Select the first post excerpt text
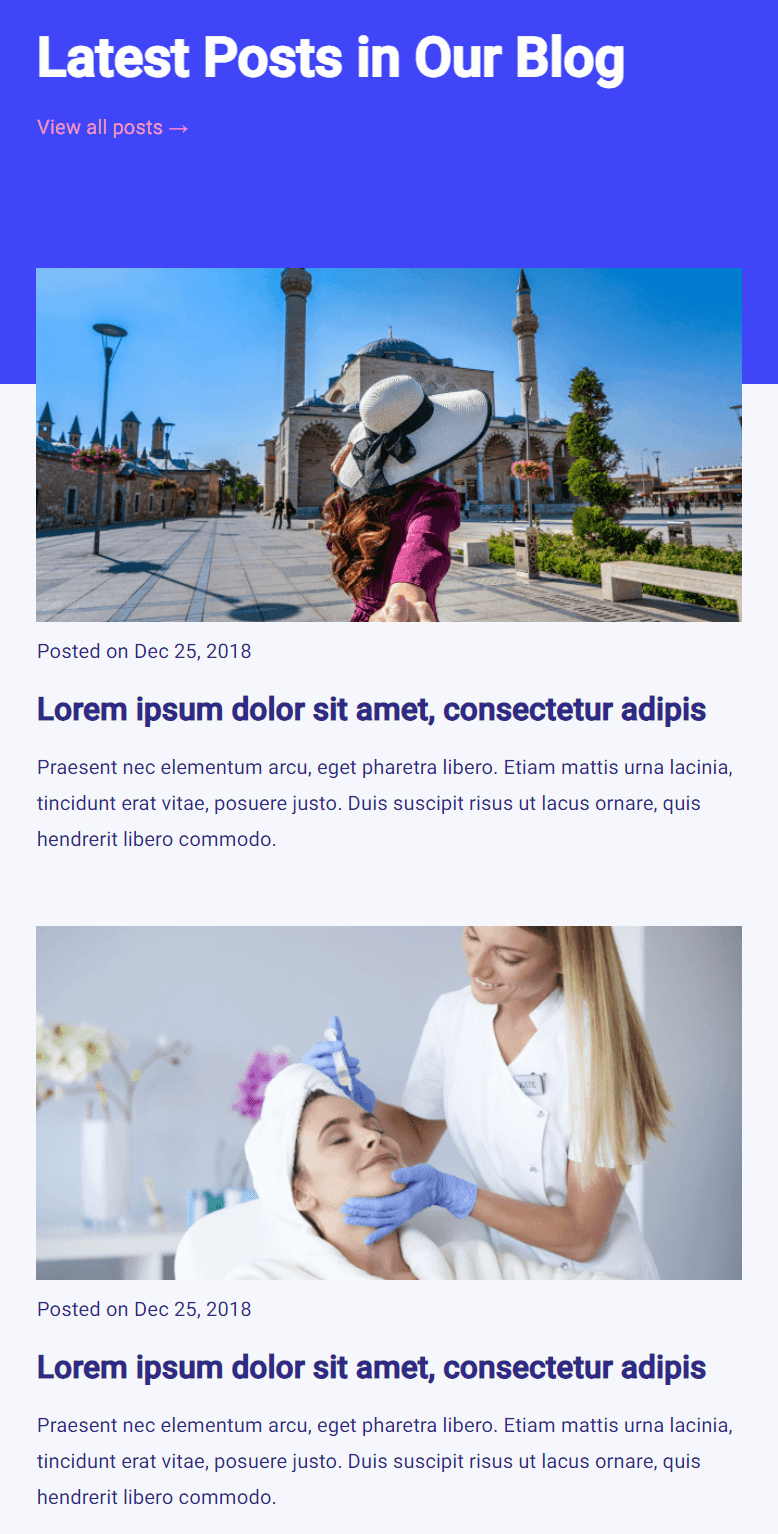 pyautogui.click(x=384, y=802)
